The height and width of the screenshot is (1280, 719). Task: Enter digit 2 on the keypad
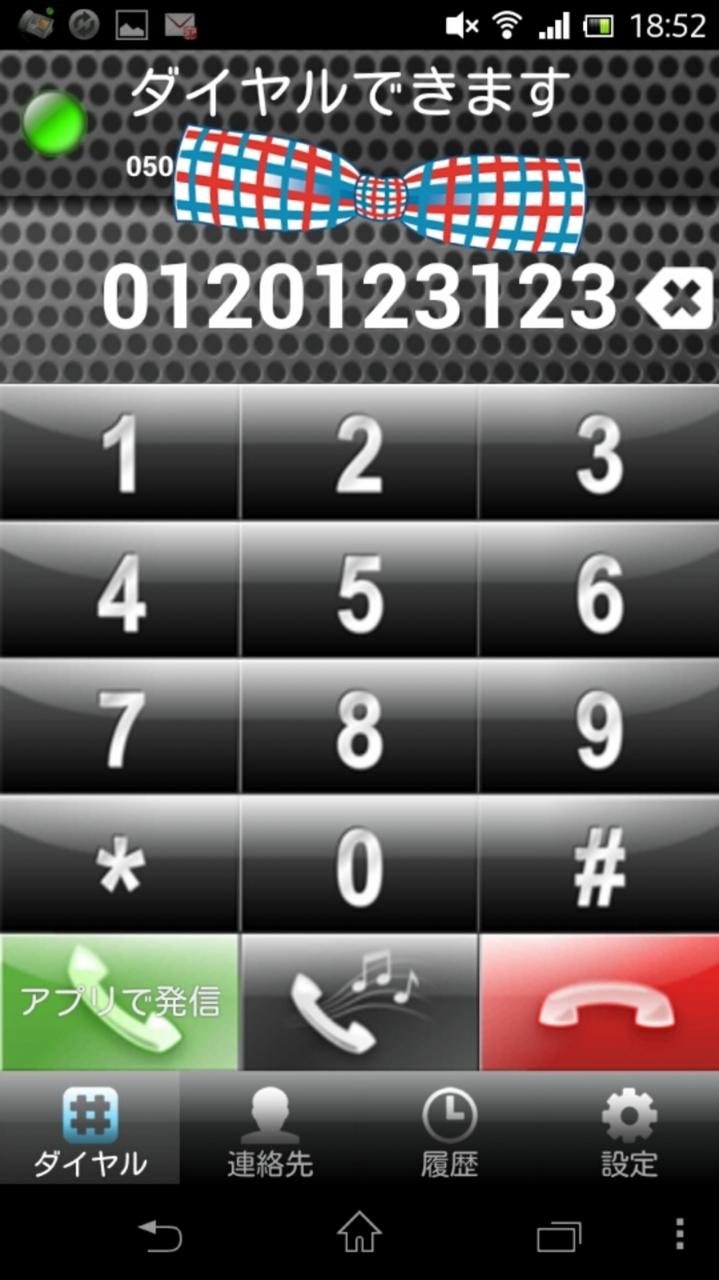[x=359, y=455]
